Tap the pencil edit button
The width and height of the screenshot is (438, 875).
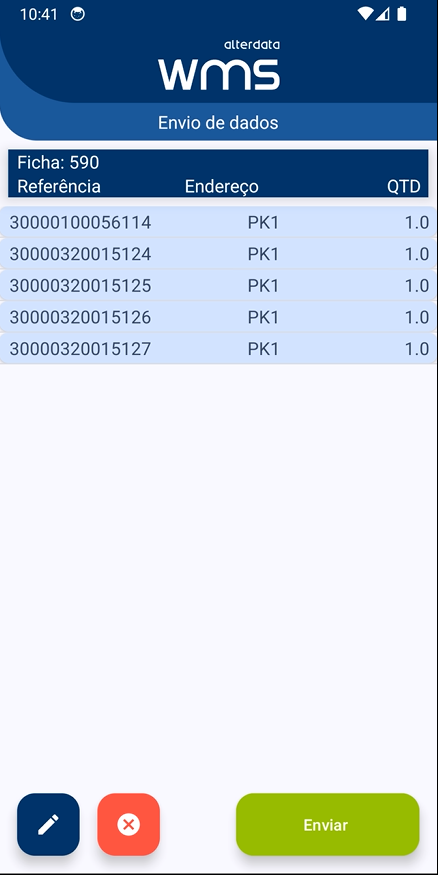tap(49, 824)
